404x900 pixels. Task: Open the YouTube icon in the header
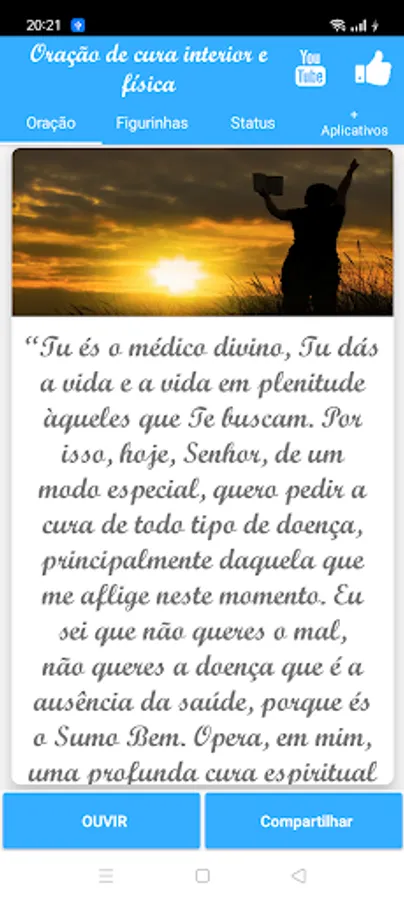(x=310, y=68)
